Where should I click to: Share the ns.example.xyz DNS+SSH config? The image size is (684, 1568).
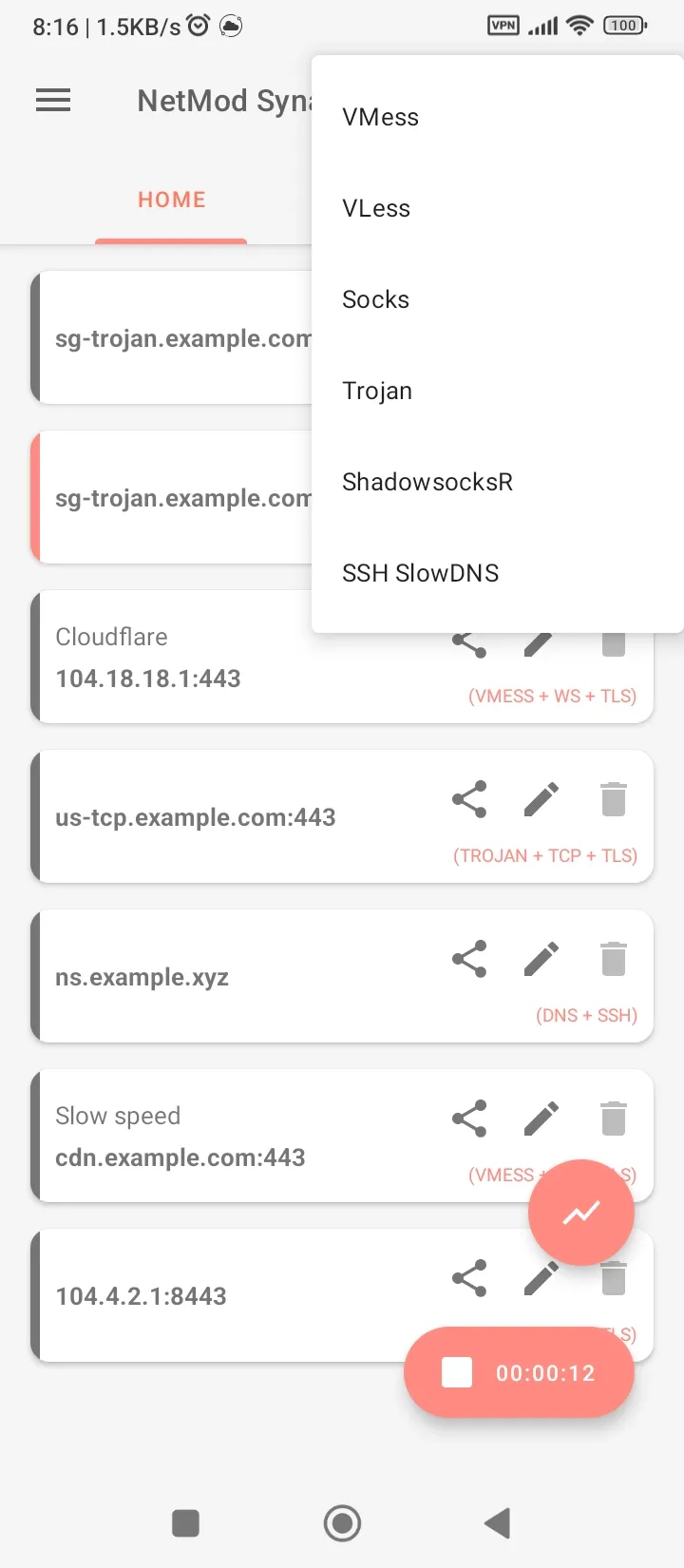(x=468, y=959)
